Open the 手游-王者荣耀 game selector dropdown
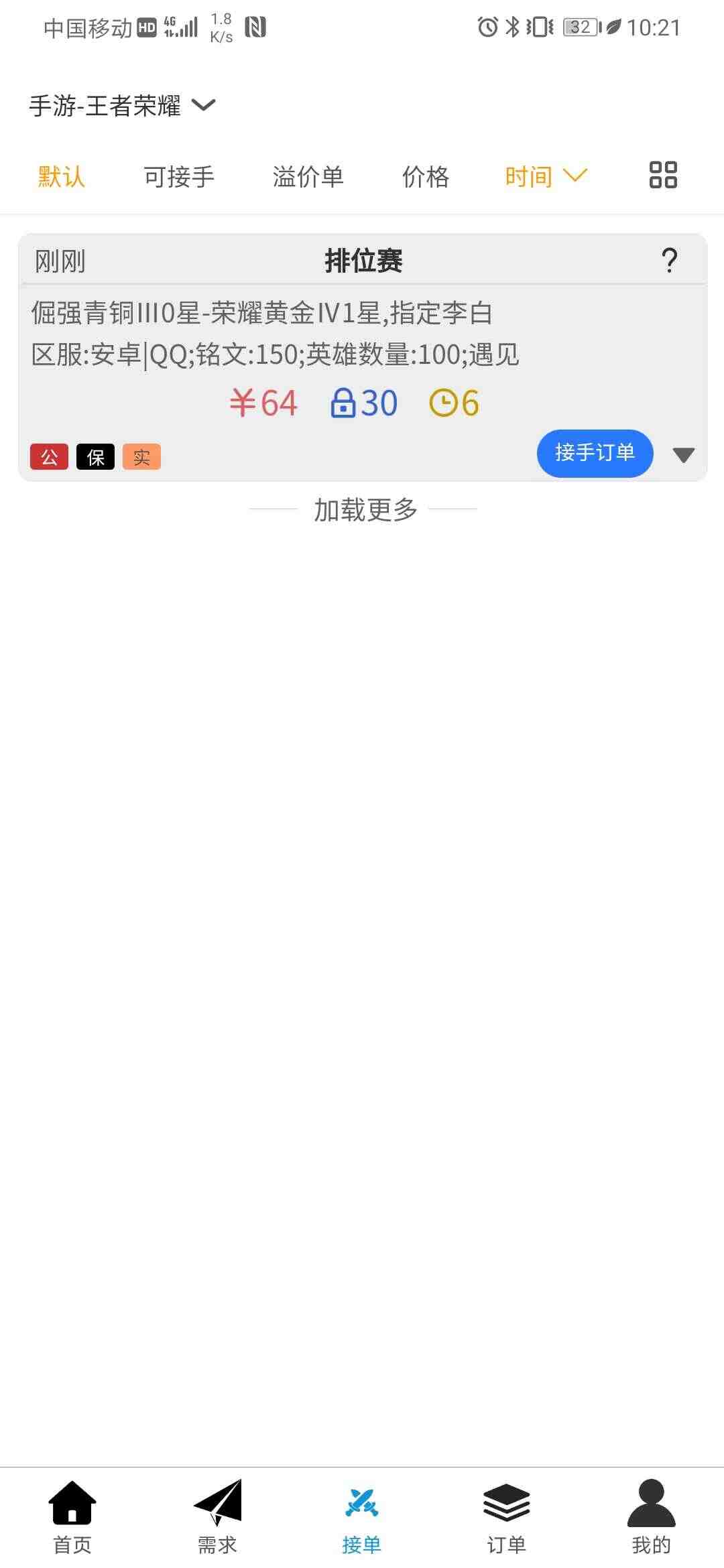This screenshot has height=1568, width=724. pos(122,106)
